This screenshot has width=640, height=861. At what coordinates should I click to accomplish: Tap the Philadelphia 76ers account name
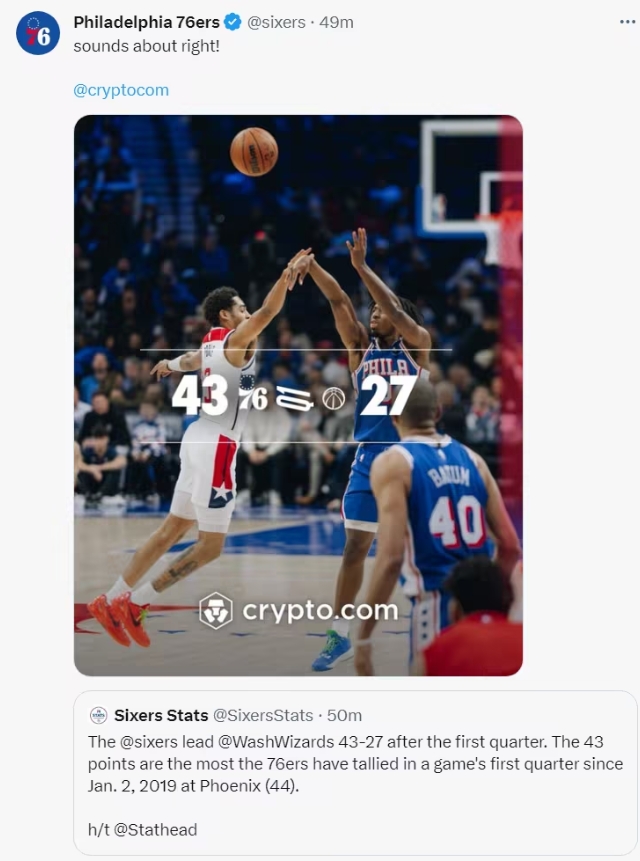(146, 21)
